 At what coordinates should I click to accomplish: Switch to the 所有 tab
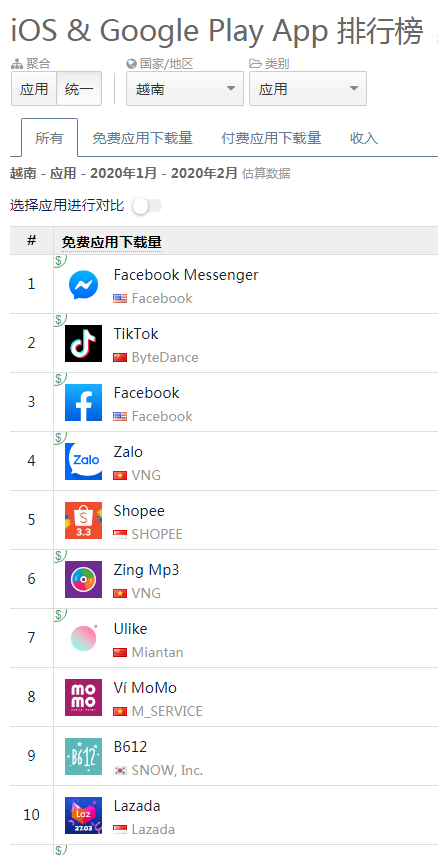click(49, 138)
